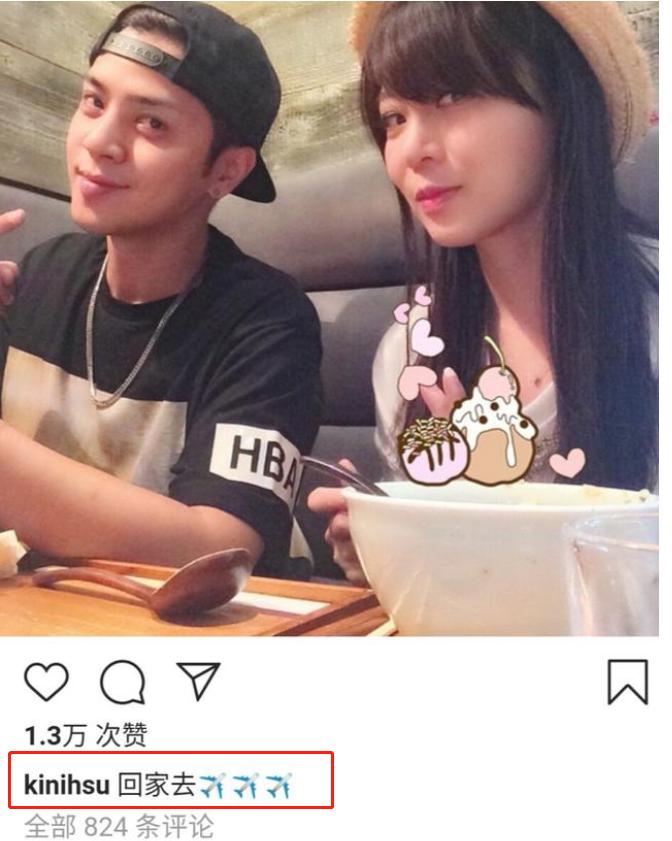The image size is (672, 841).
Task: Like the post by kinihsu
Action: 46,682
